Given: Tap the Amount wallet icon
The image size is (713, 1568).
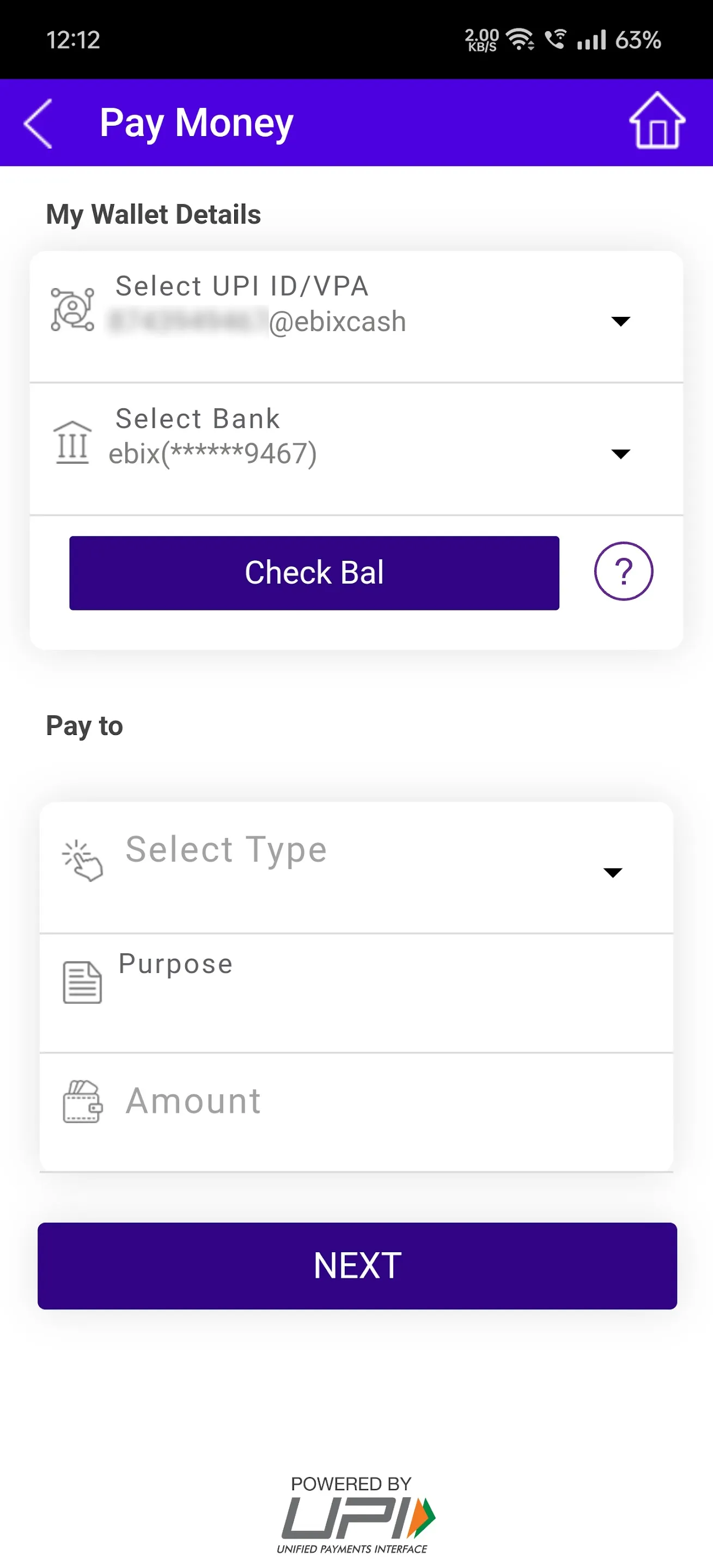Looking at the screenshot, I should coord(83,1100).
